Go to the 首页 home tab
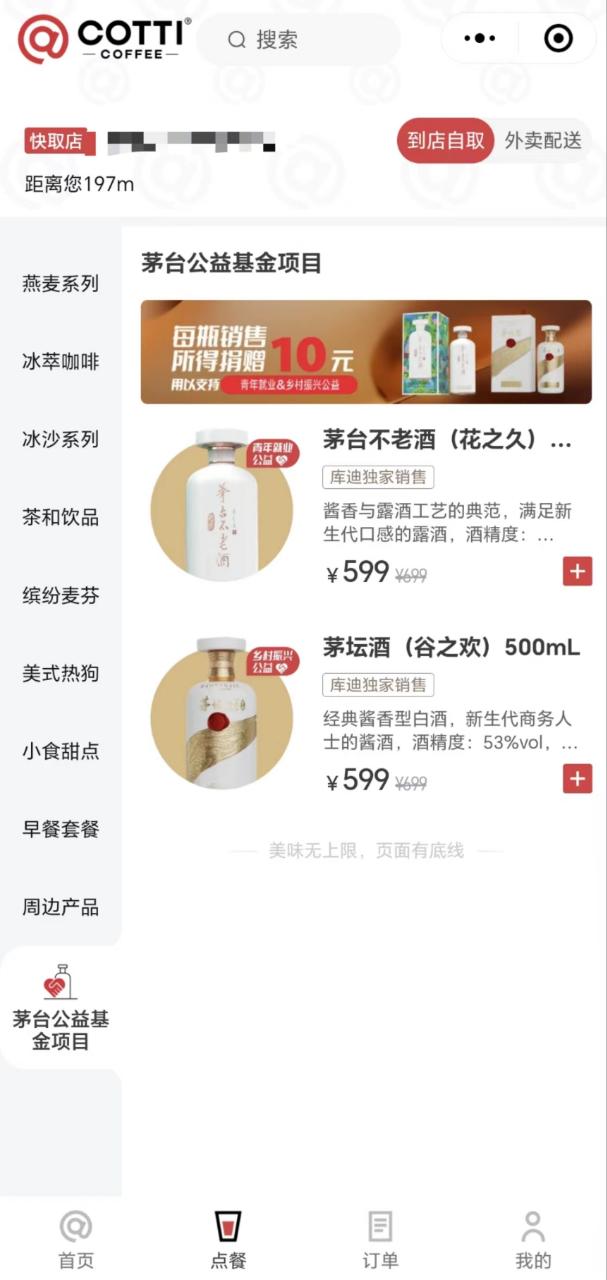Screen dimensions: 607x1280 tap(76, 1238)
